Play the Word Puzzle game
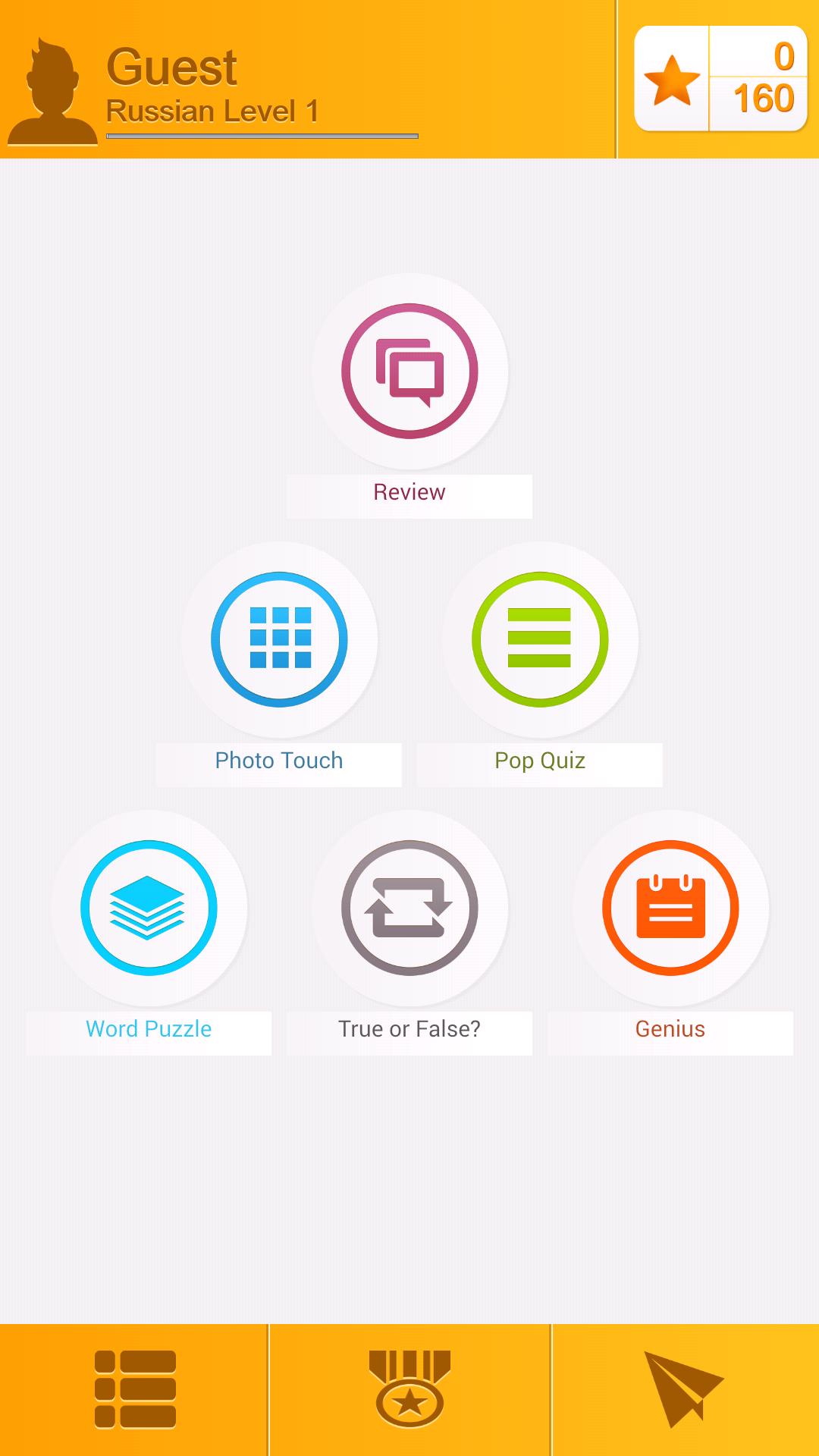The height and width of the screenshot is (1456, 819). (149, 908)
